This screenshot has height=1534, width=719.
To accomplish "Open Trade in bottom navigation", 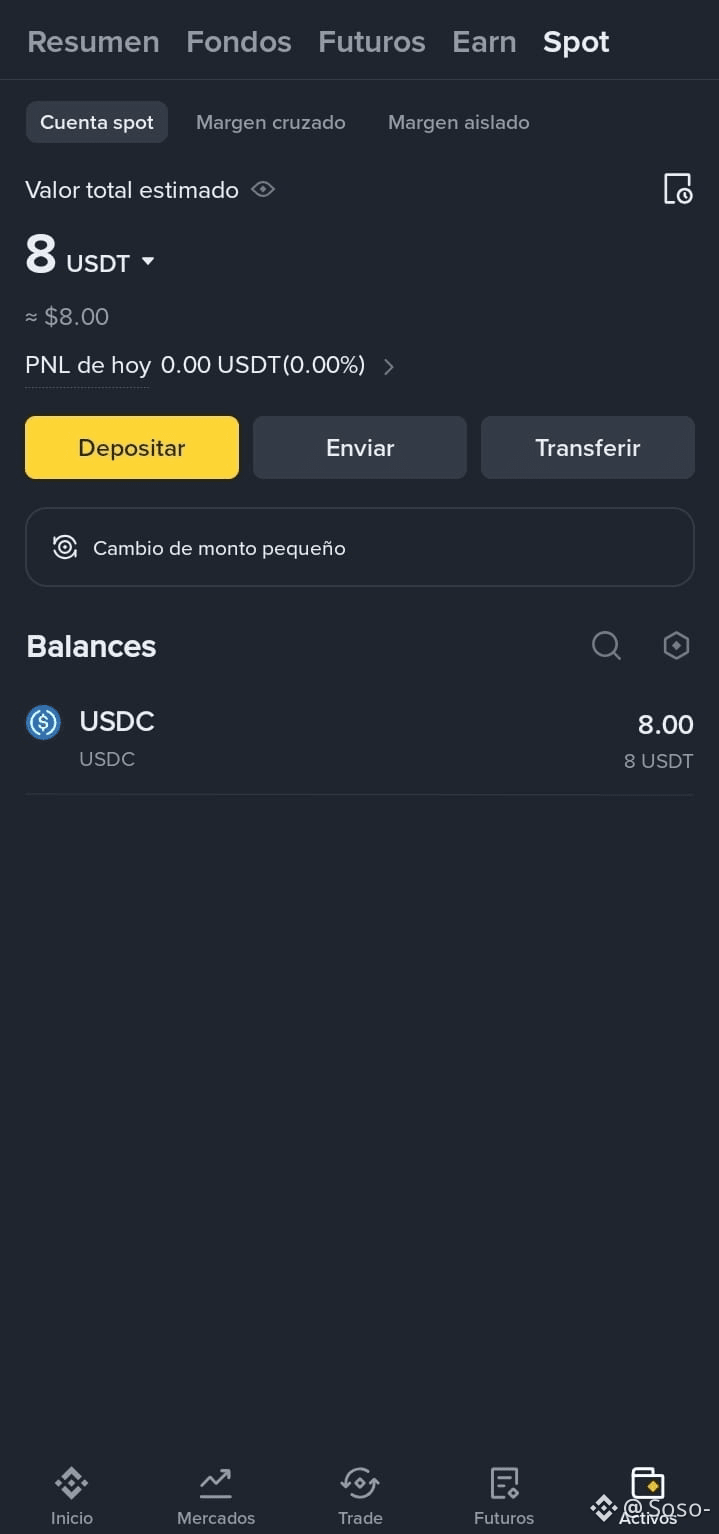I will [x=360, y=1496].
